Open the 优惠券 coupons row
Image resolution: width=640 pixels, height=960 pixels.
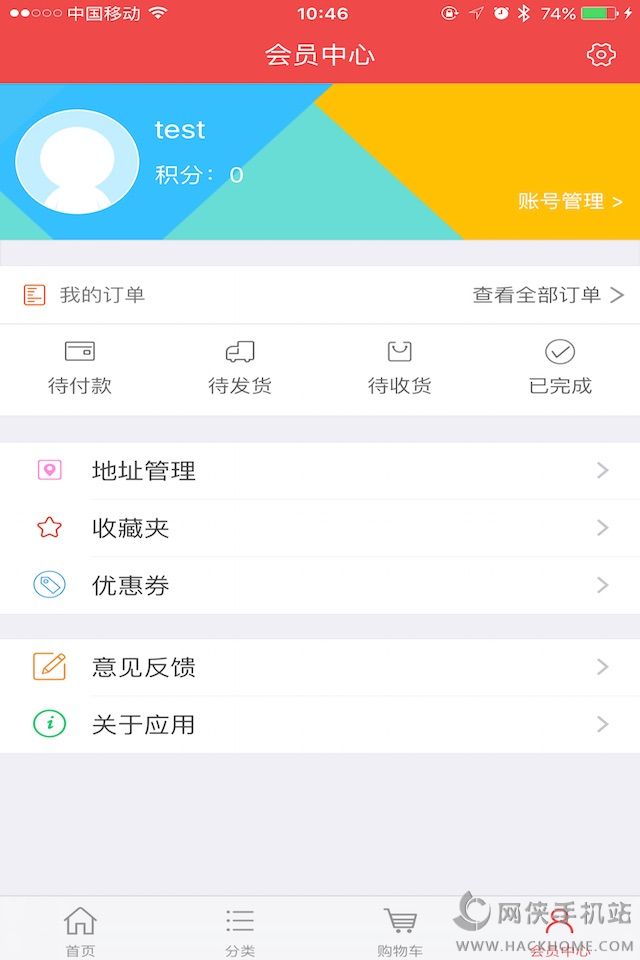tap(320, 585)
